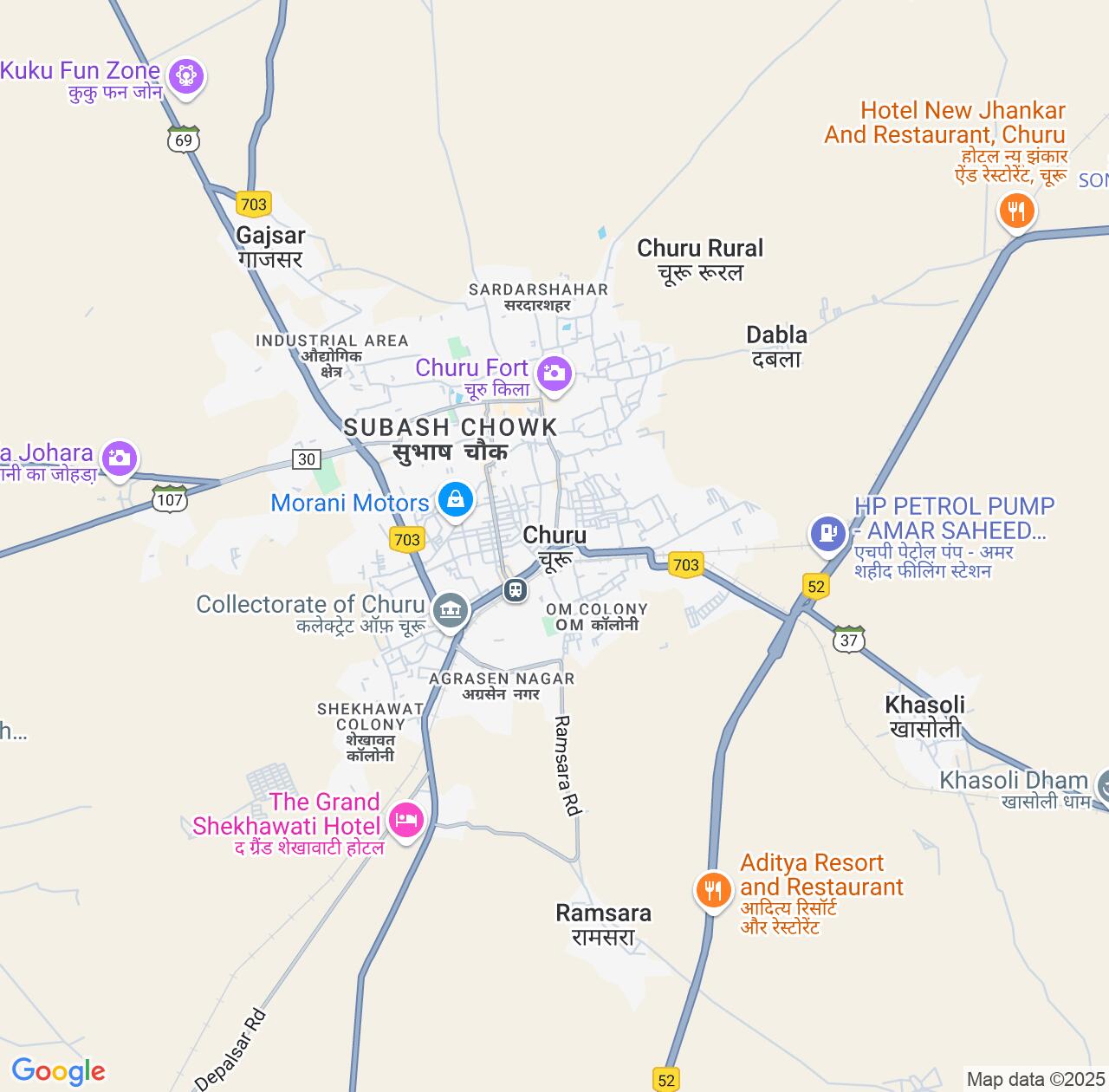This screenshot has width=1109, height=1092.
Task: Open the Aditya Resort and Restaurant marker
Action: coord(713,889)
